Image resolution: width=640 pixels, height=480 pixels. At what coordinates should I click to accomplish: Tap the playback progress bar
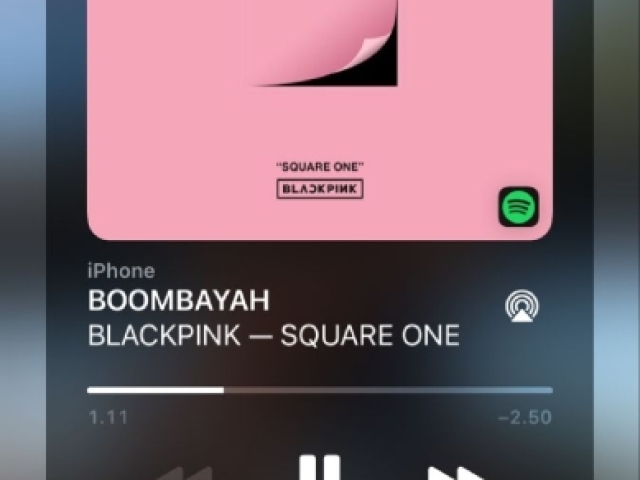click(x=319, y=389)
